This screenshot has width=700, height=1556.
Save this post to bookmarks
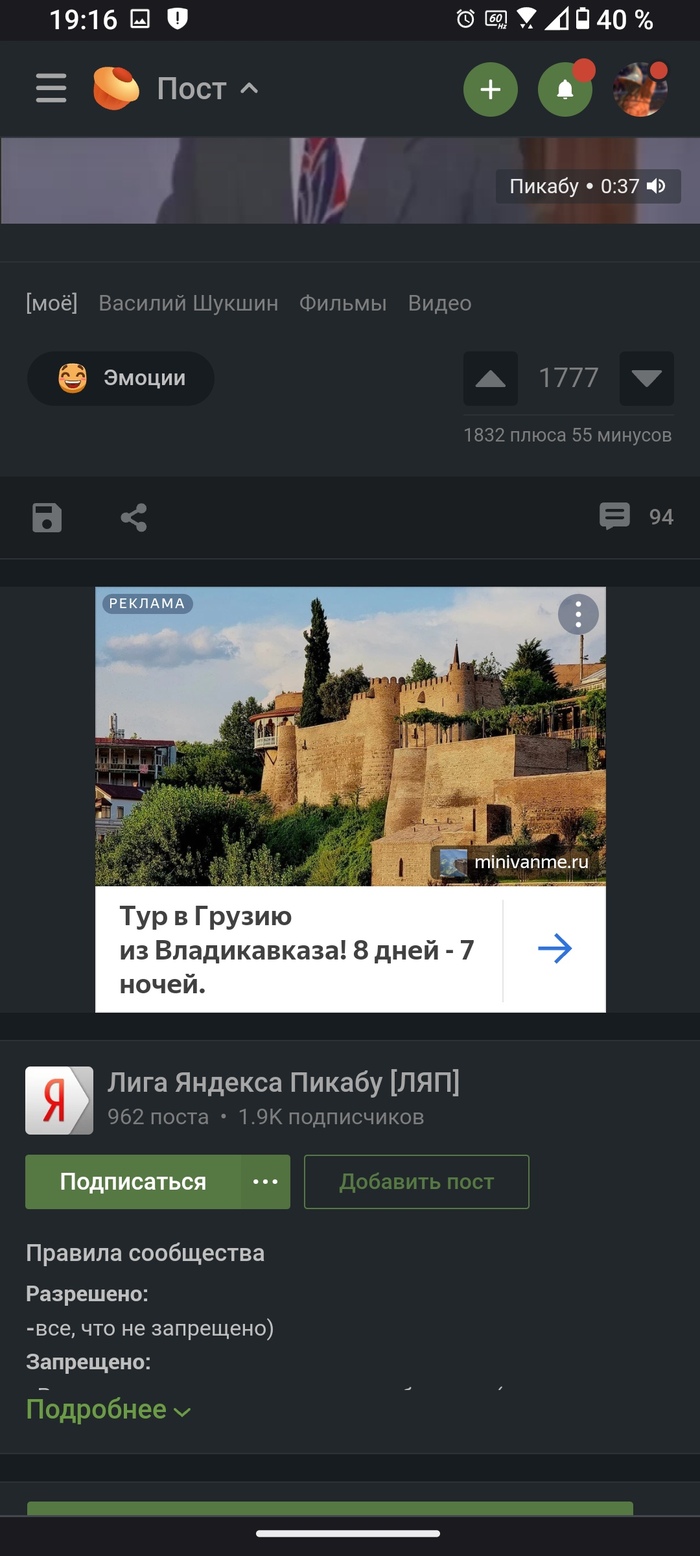tap(47, 517)
